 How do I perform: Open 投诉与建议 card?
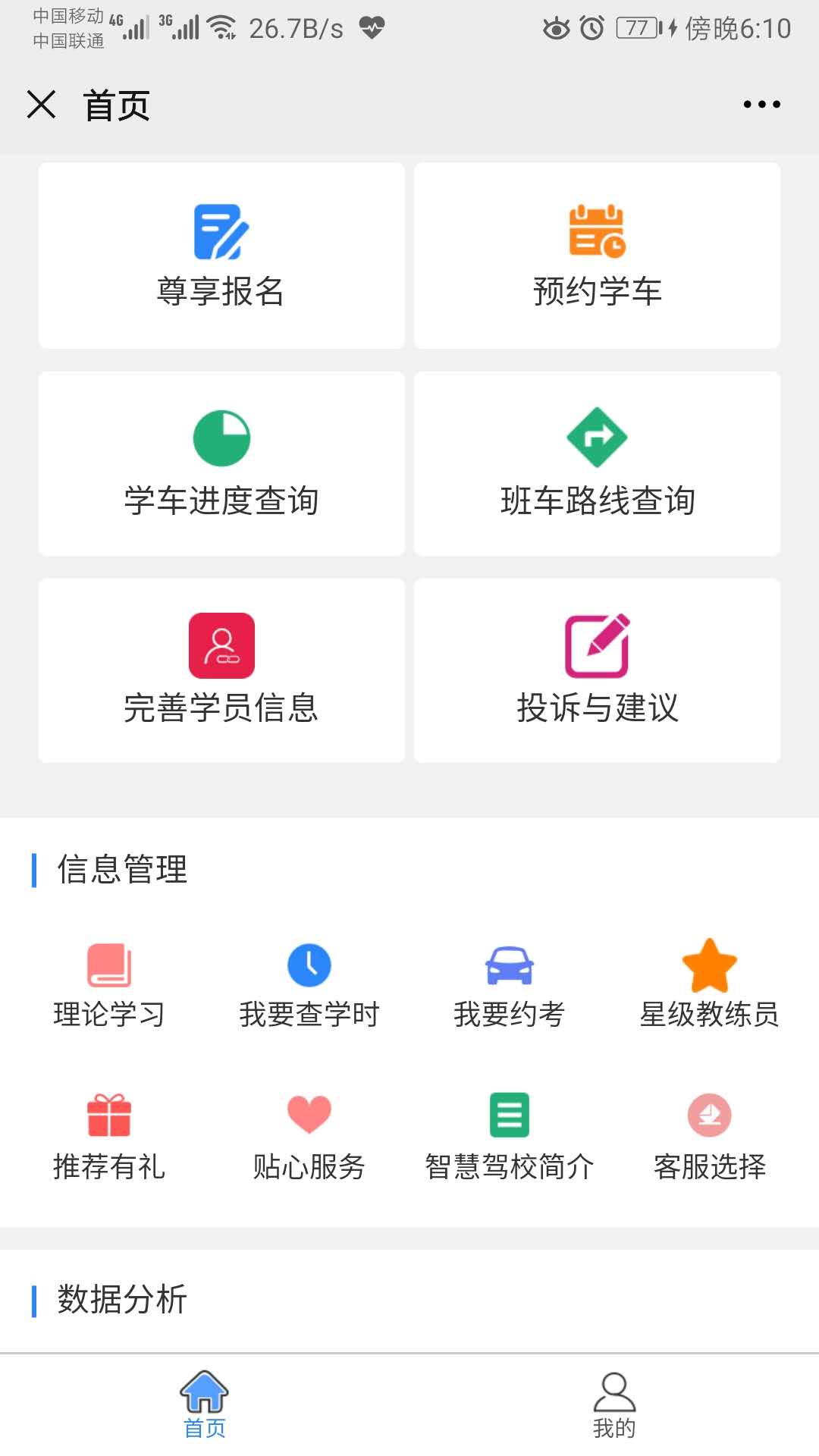597,670
